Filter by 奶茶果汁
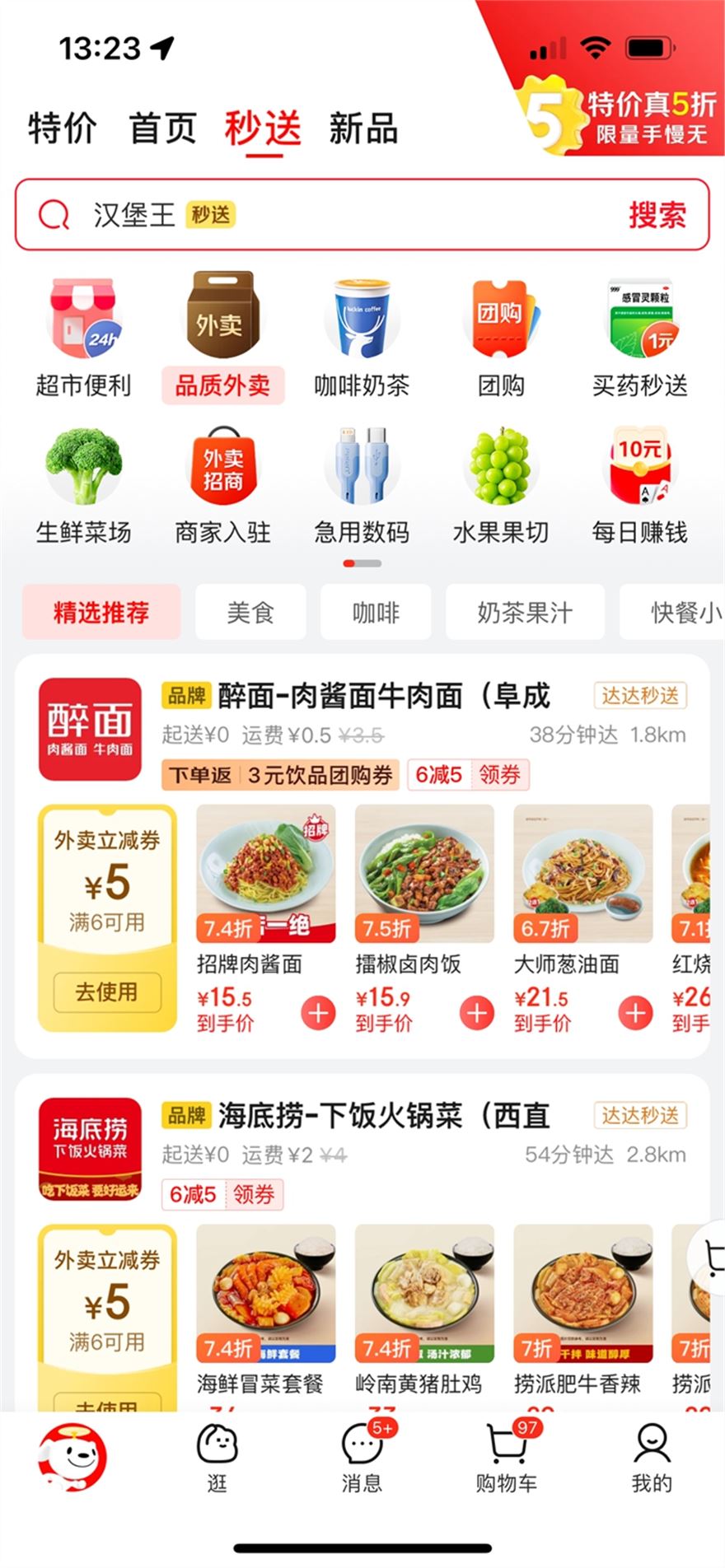725x1568 pixels. point(525,612)
